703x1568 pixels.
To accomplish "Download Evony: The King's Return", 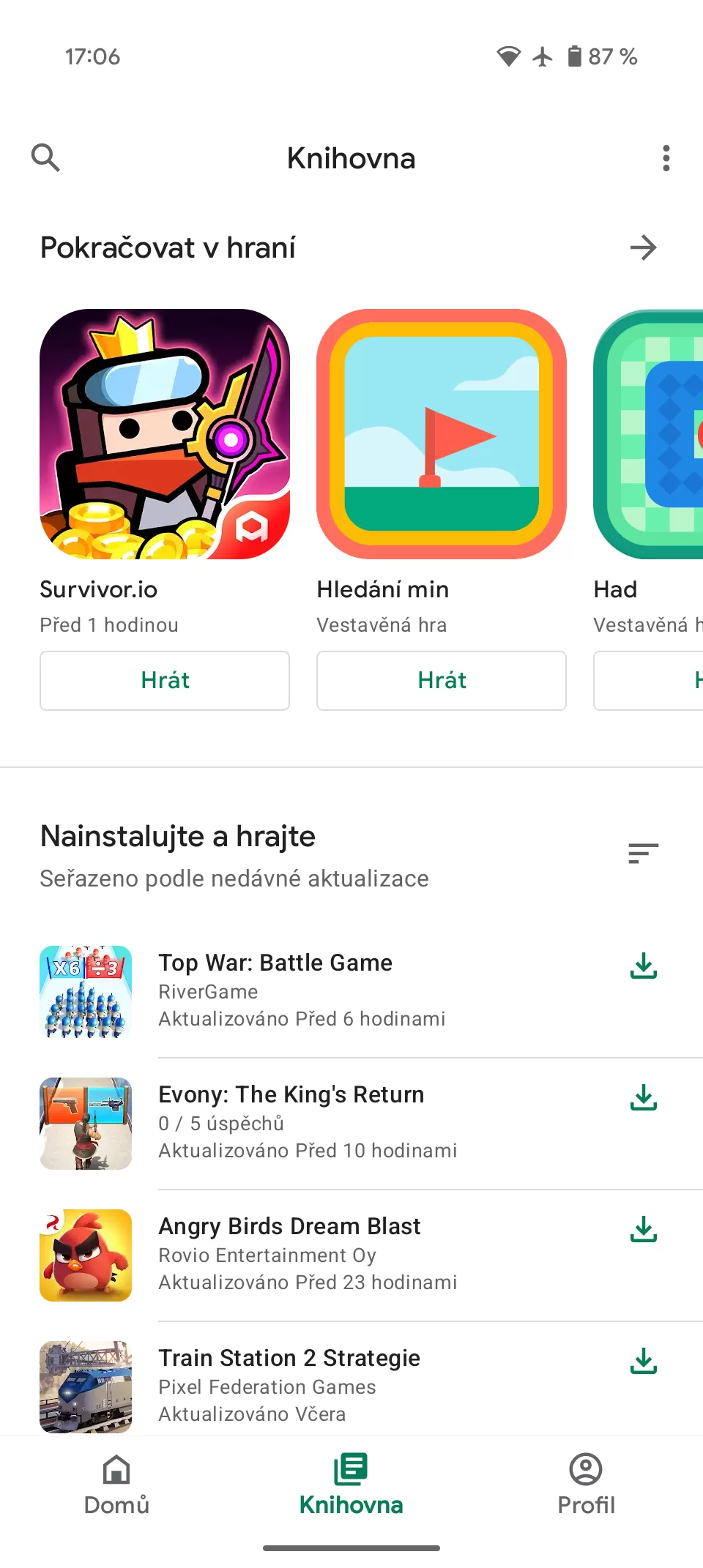I will 643,1098.
